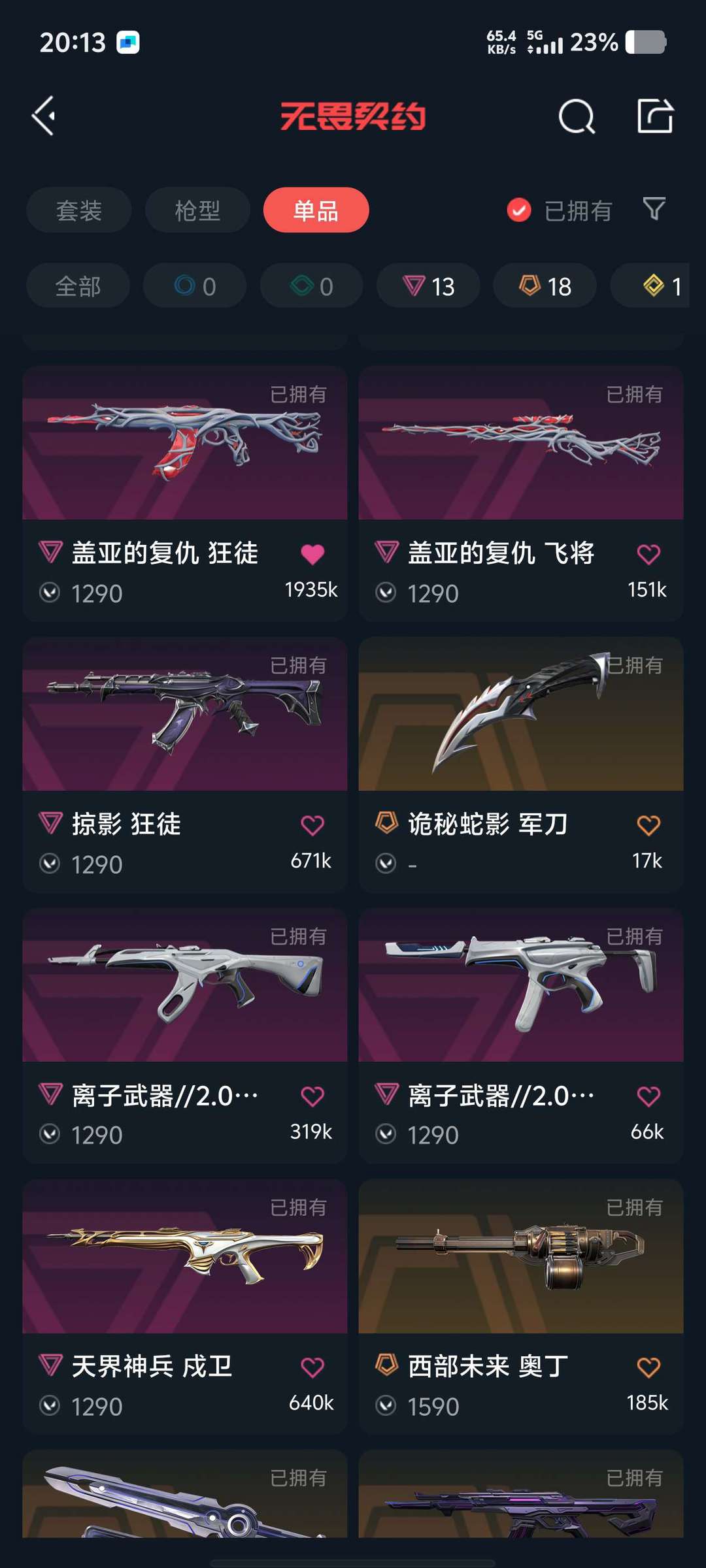The image size is (706, 1568).
Task: Open 天界神兵 戍卫 skin card
Action: click(x=185, y=1307)
